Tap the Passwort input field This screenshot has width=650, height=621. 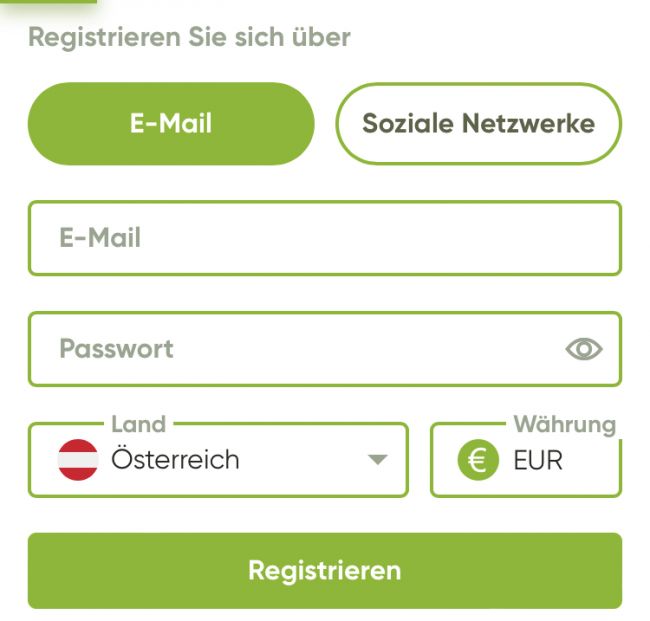tap(300, 349)
